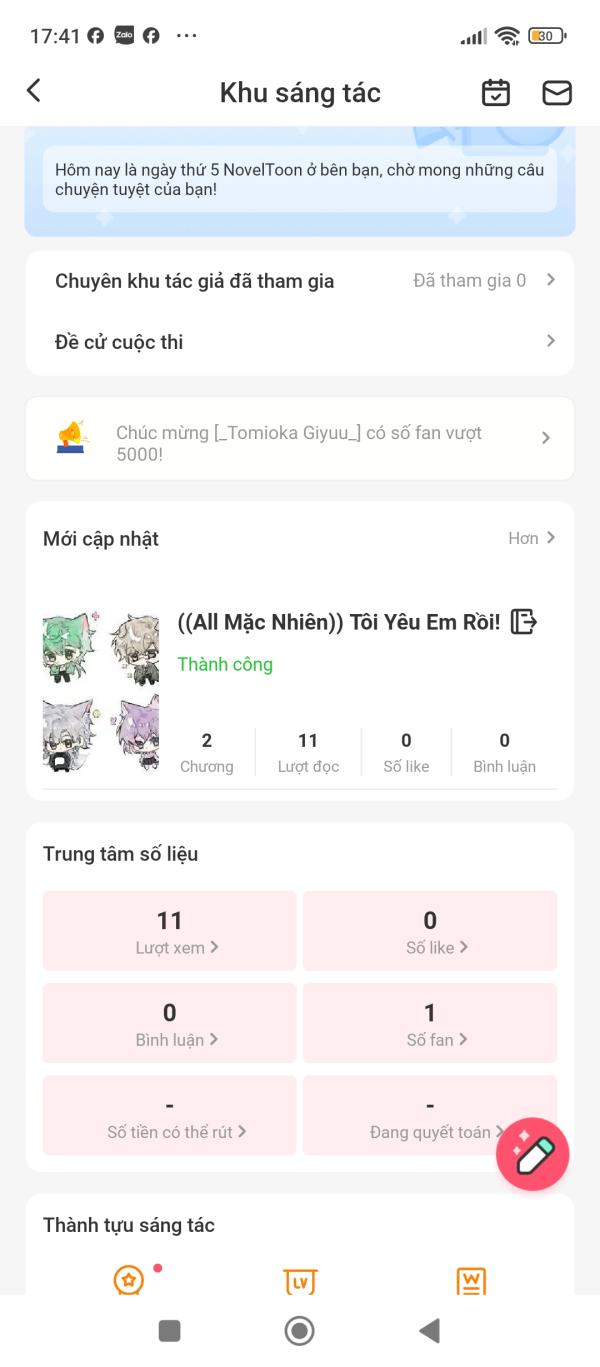Tap Hơn to see more updates
The width and height of the screenshot is (600, 1367).
click(x=531, y=538)
